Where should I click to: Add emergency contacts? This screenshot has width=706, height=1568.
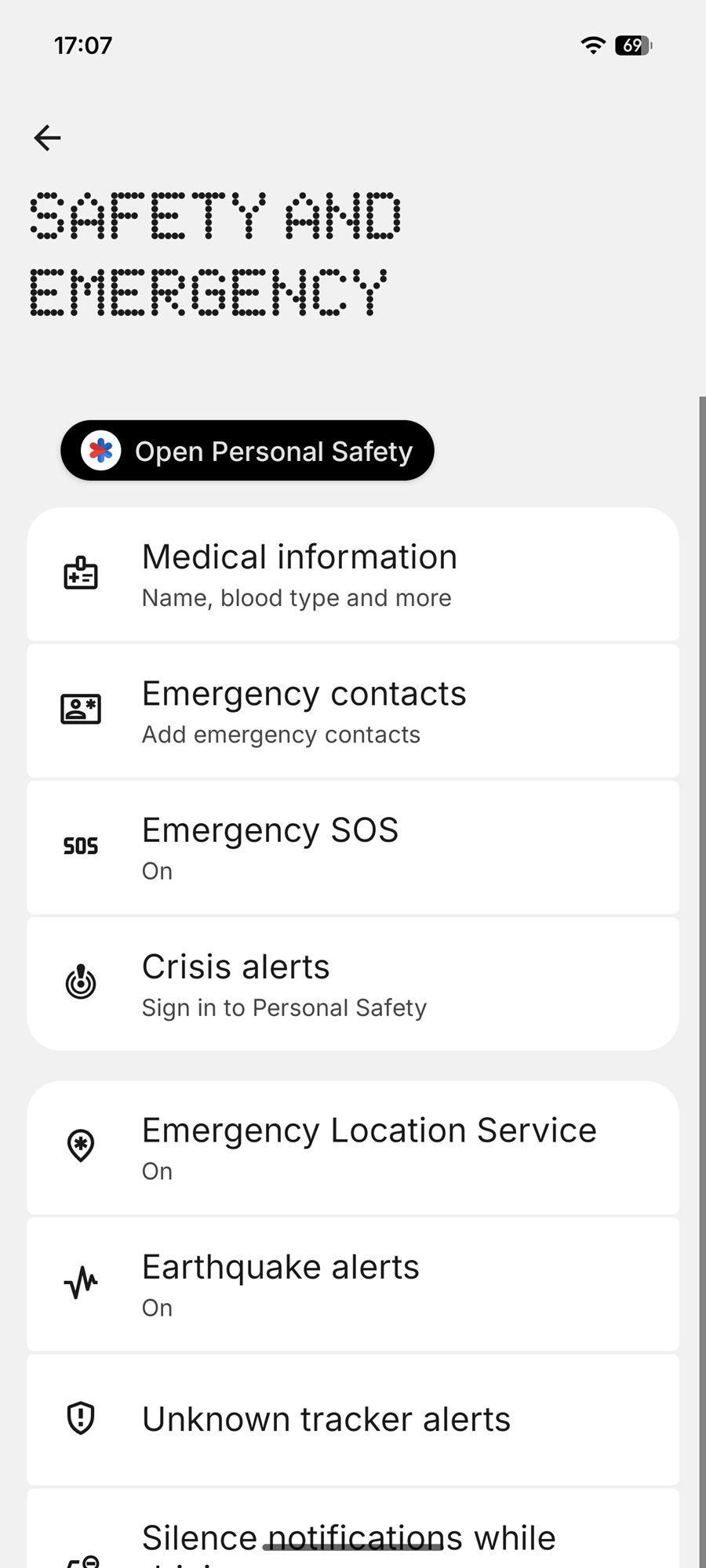click(353, 711)
